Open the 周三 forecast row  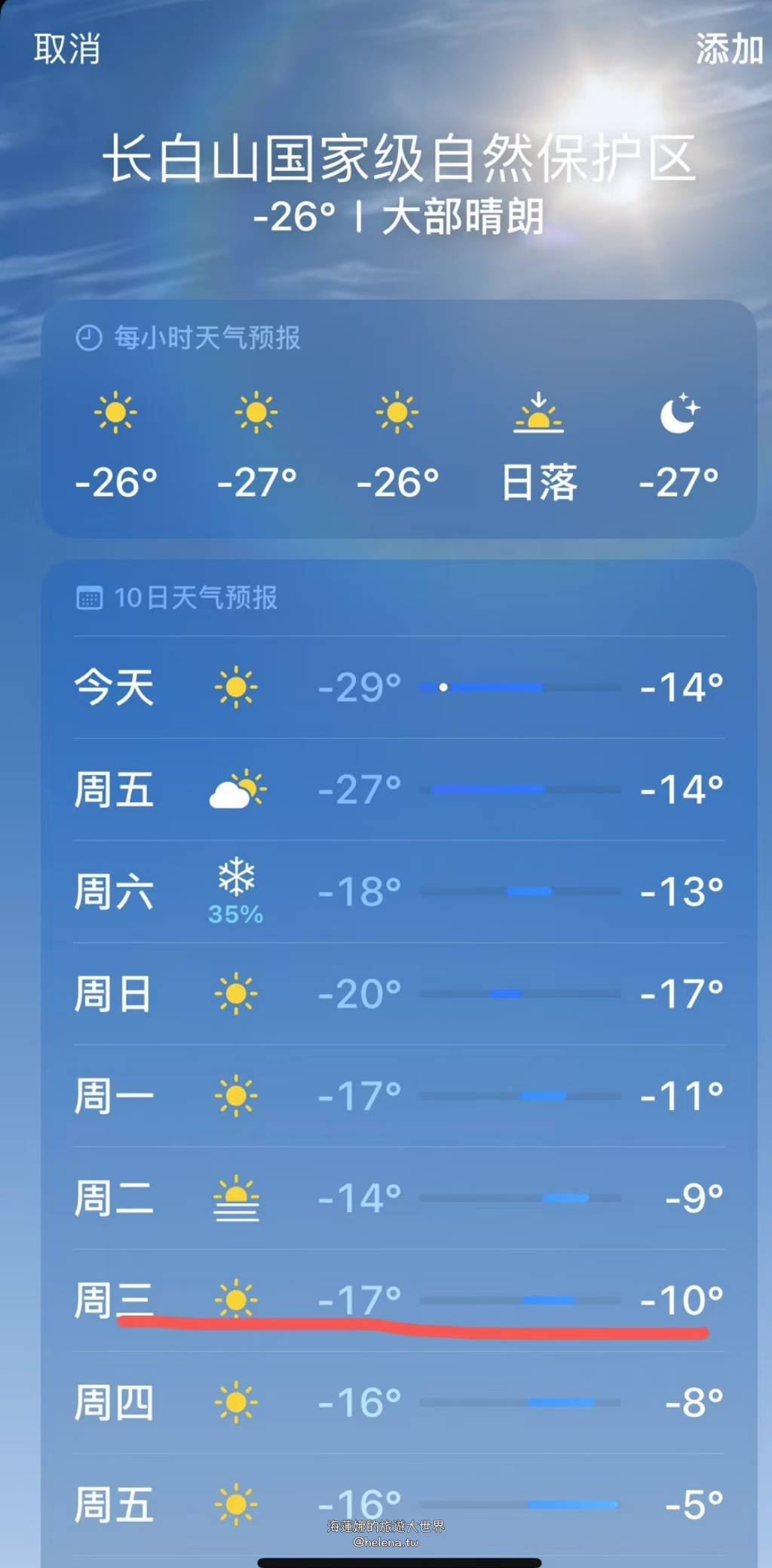386,1295
